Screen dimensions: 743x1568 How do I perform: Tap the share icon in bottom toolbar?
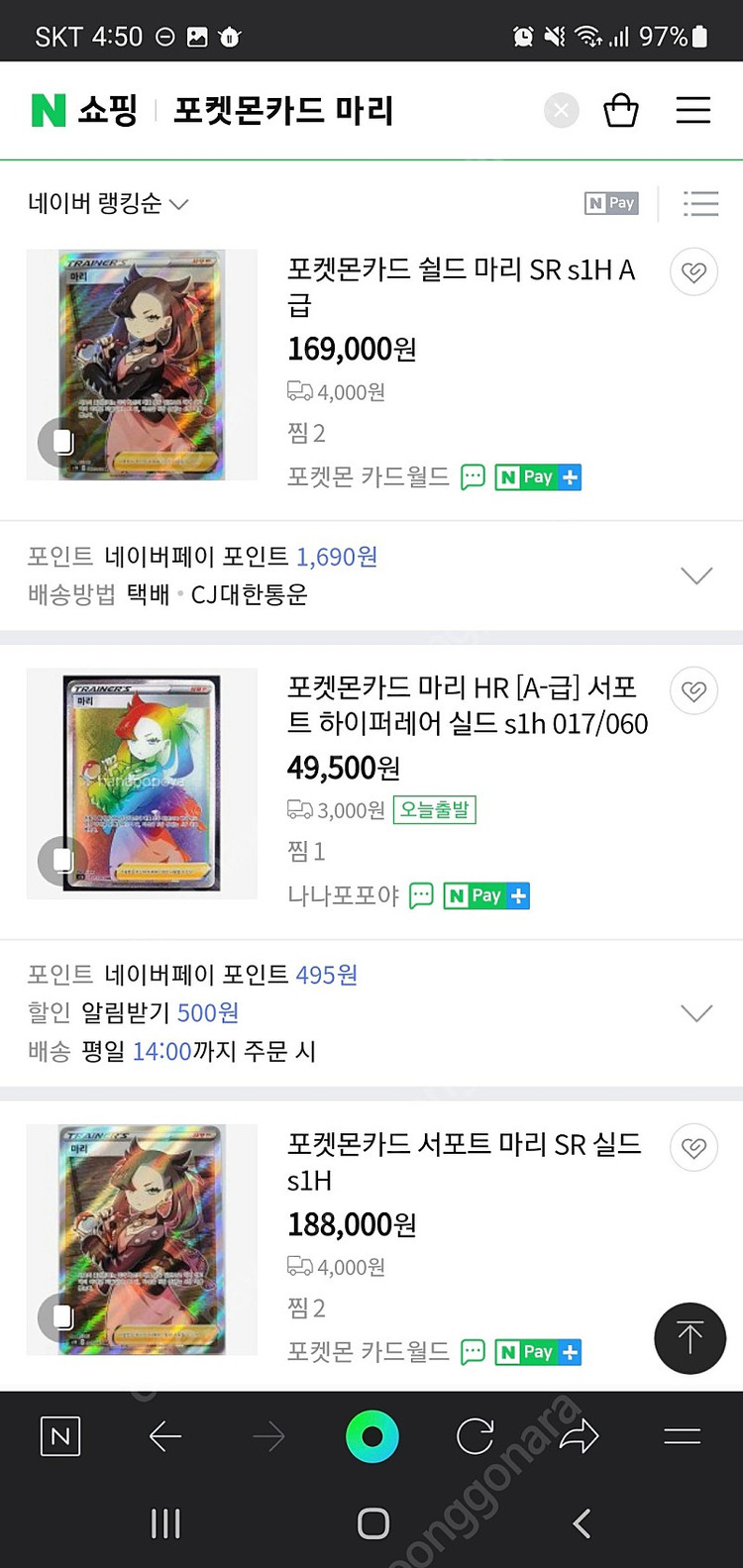pyautogui.click(x=583, y=1436)
